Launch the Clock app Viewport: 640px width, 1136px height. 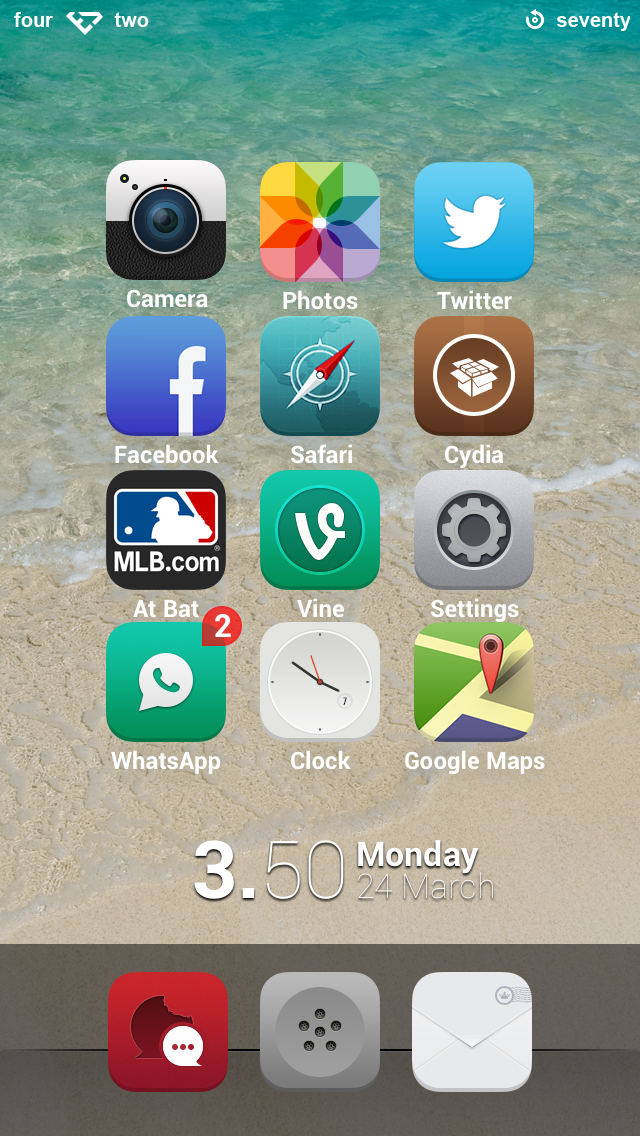[320, 682]
